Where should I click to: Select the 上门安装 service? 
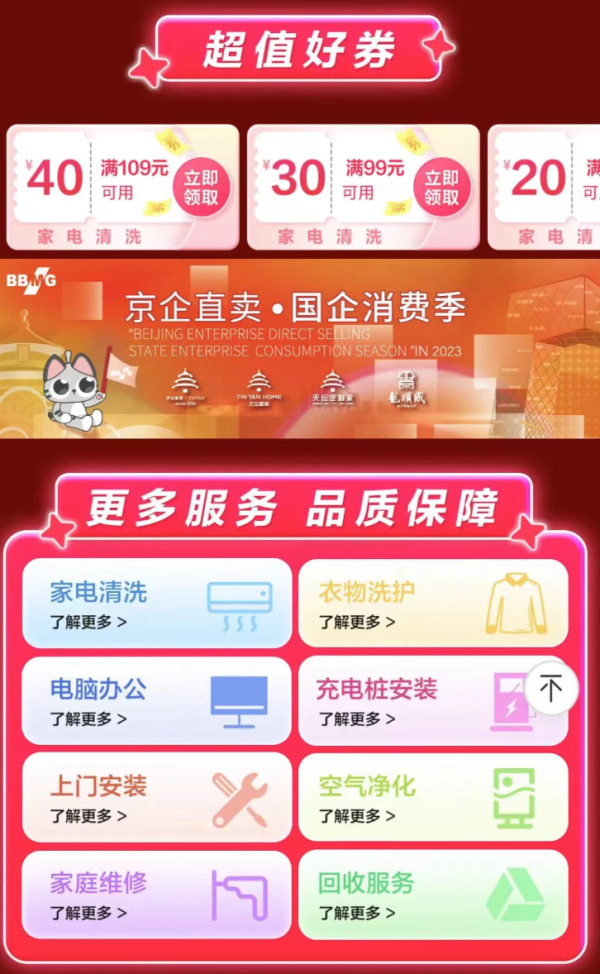[x=157, y=797]
